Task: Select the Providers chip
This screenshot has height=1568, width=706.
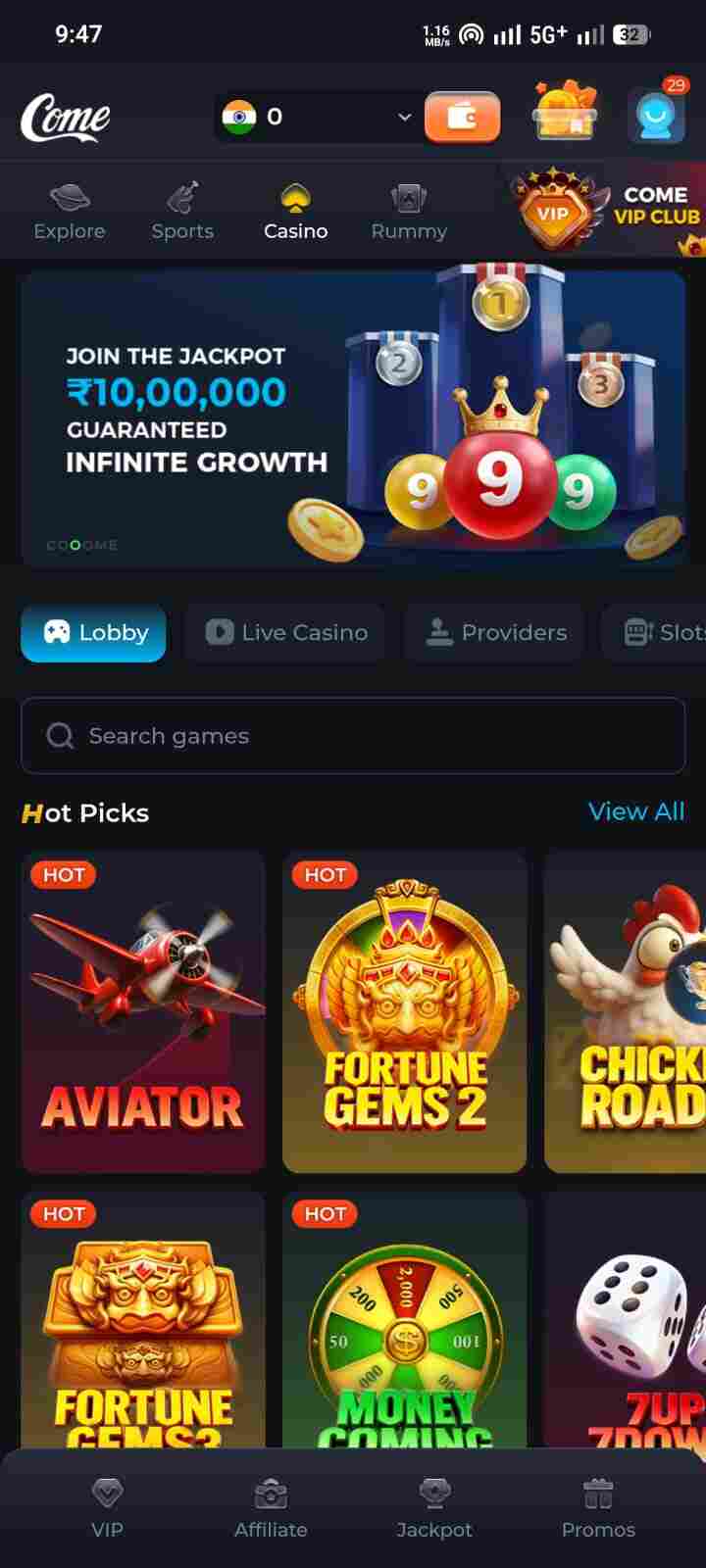Action: 495,633
